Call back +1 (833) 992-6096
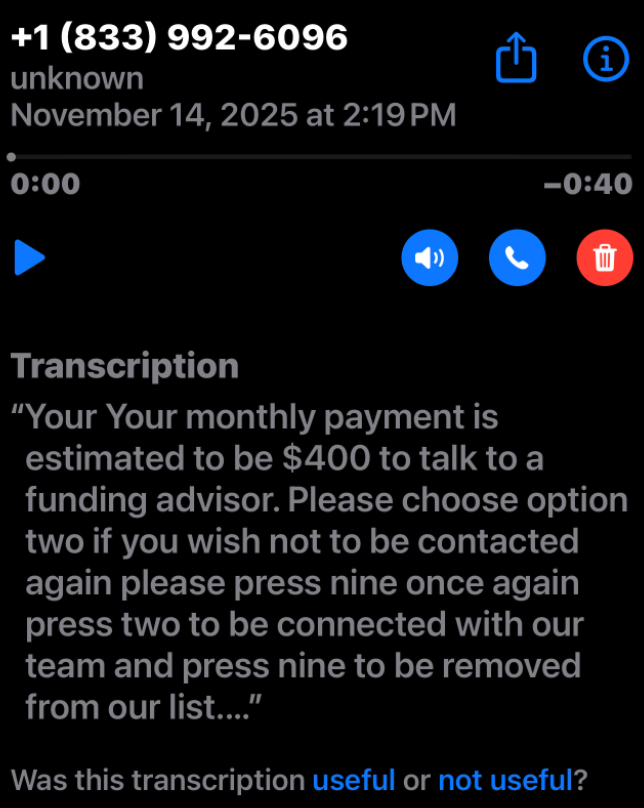 click(517, 258)
